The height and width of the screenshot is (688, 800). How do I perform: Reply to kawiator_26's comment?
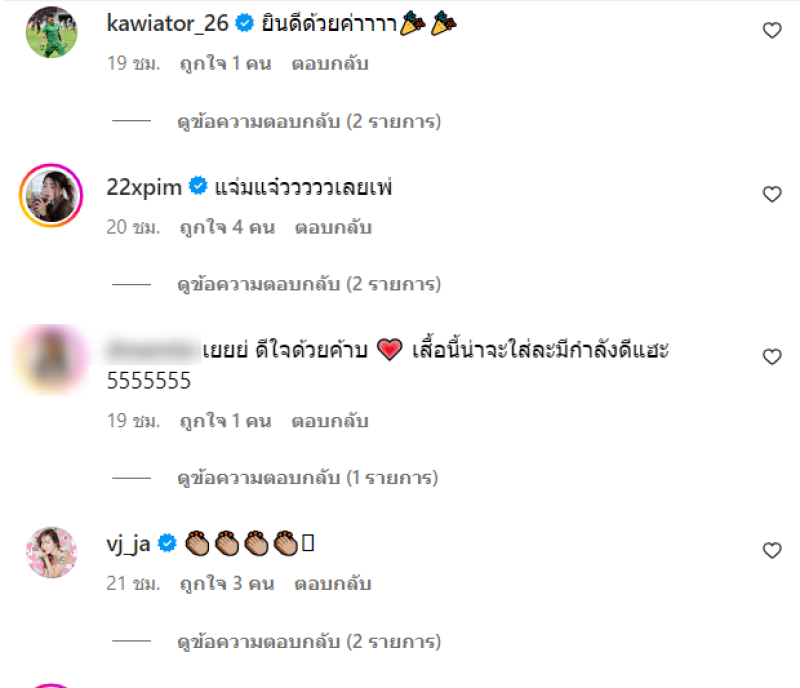click(330, 64)
